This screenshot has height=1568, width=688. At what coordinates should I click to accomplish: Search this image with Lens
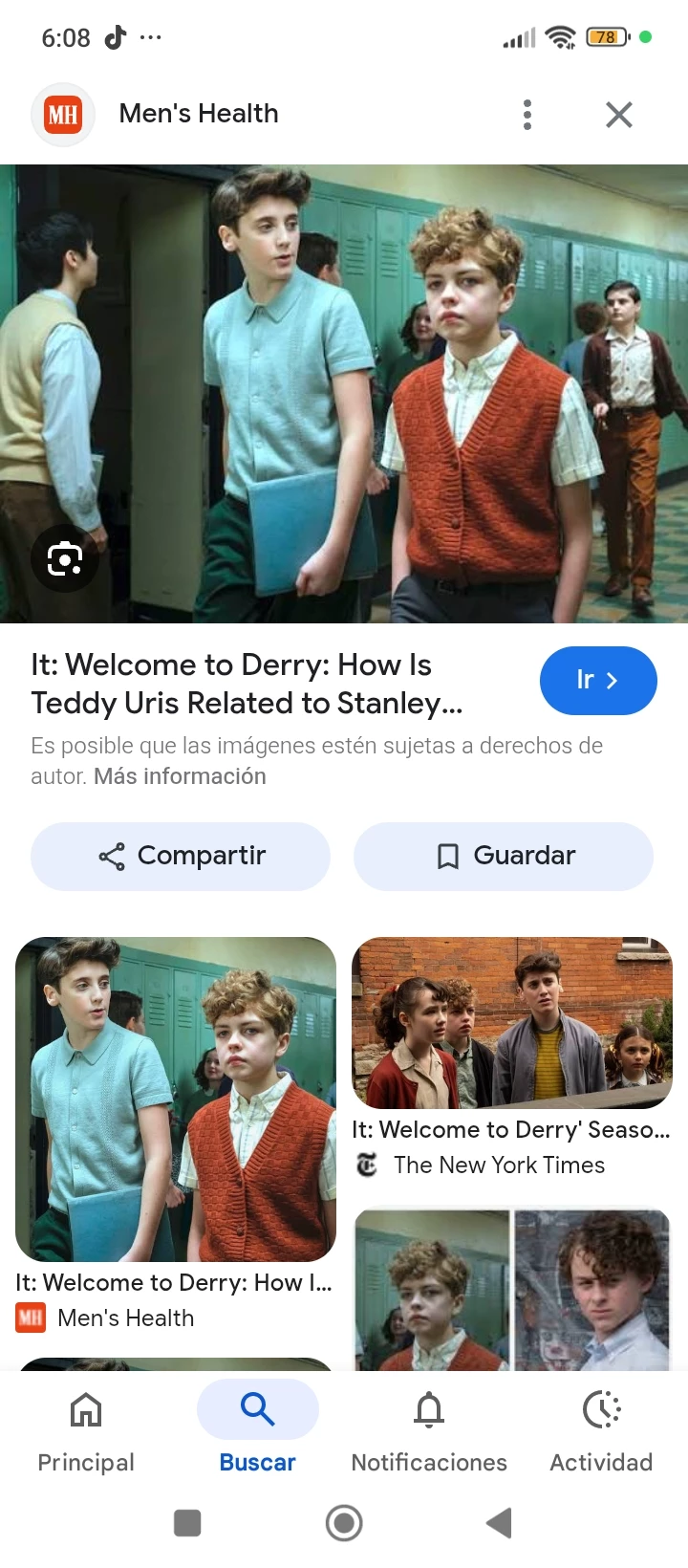(x=64, y=558)
